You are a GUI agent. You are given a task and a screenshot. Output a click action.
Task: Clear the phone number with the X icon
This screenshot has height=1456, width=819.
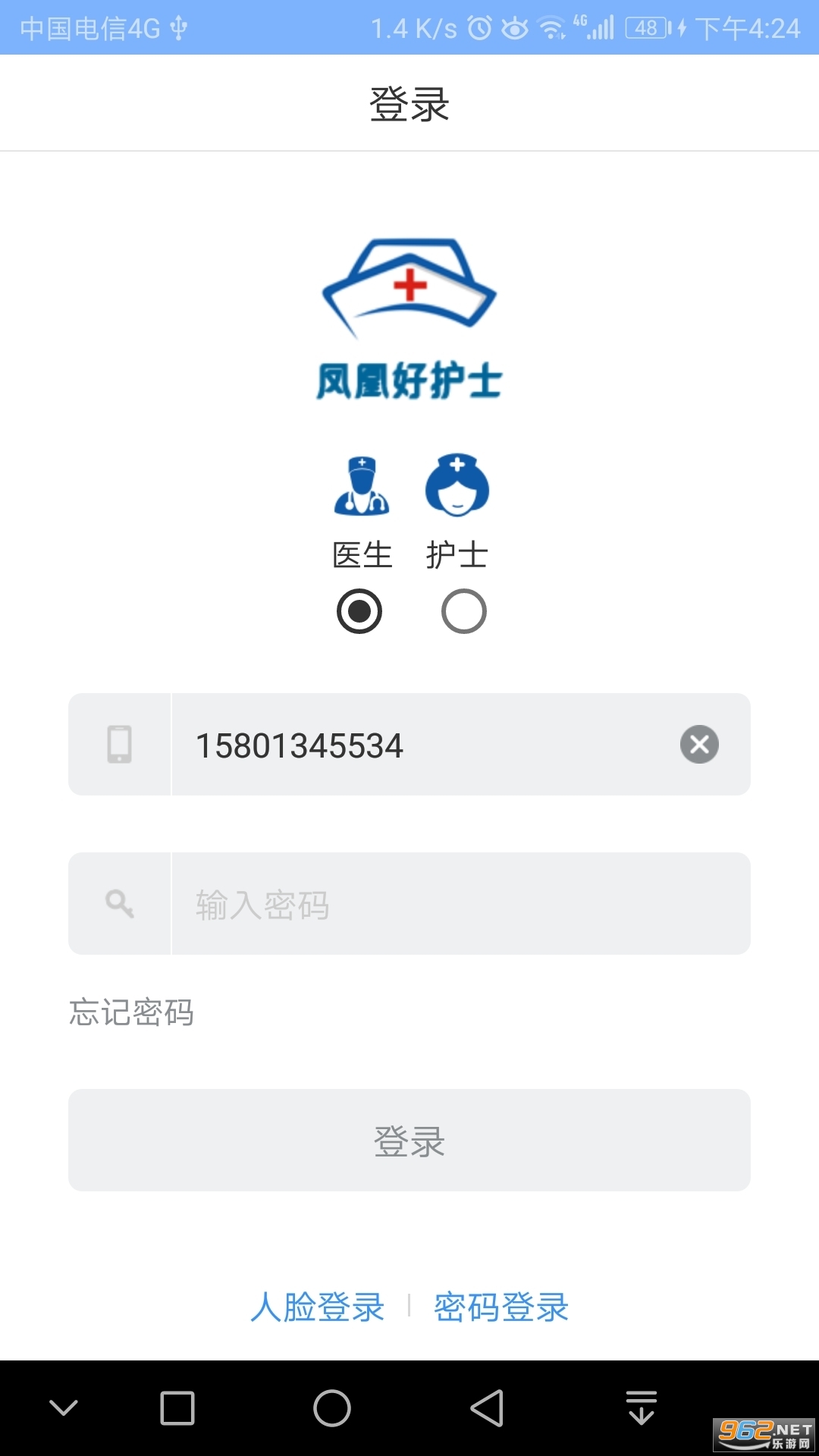[699, 744]
